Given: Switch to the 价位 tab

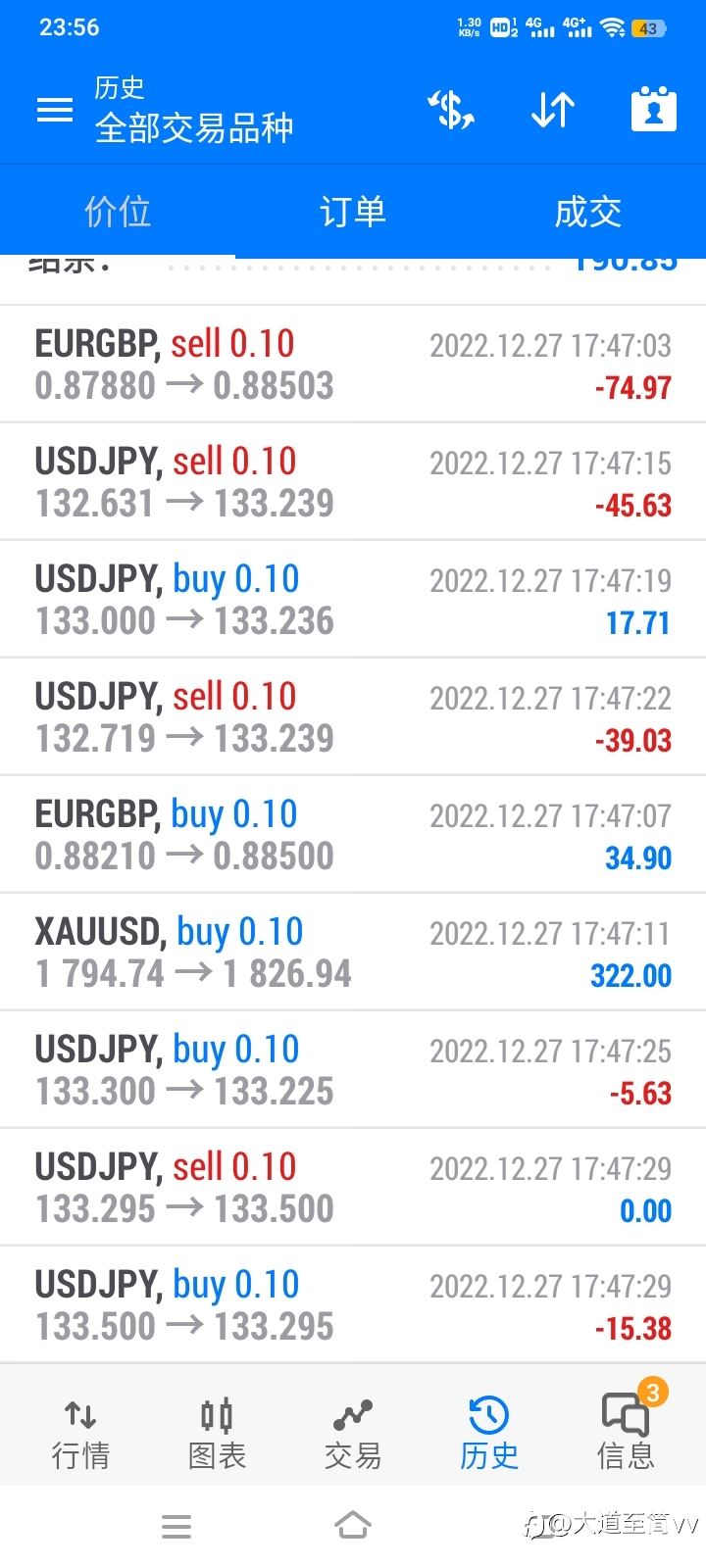Looking at the screenshot, I should point(118,212).
